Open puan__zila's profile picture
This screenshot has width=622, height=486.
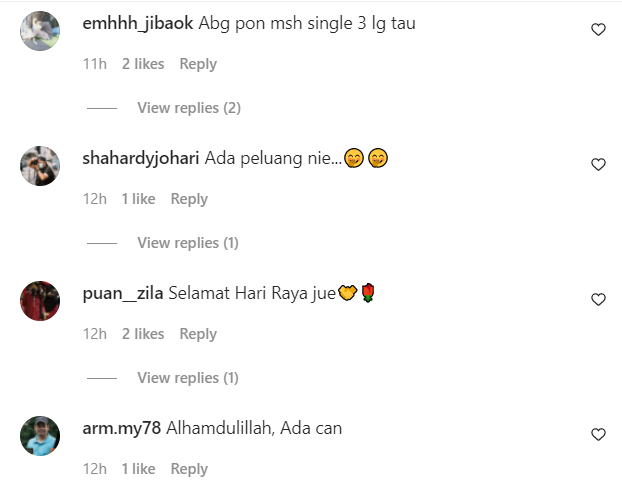coord(40,301)
